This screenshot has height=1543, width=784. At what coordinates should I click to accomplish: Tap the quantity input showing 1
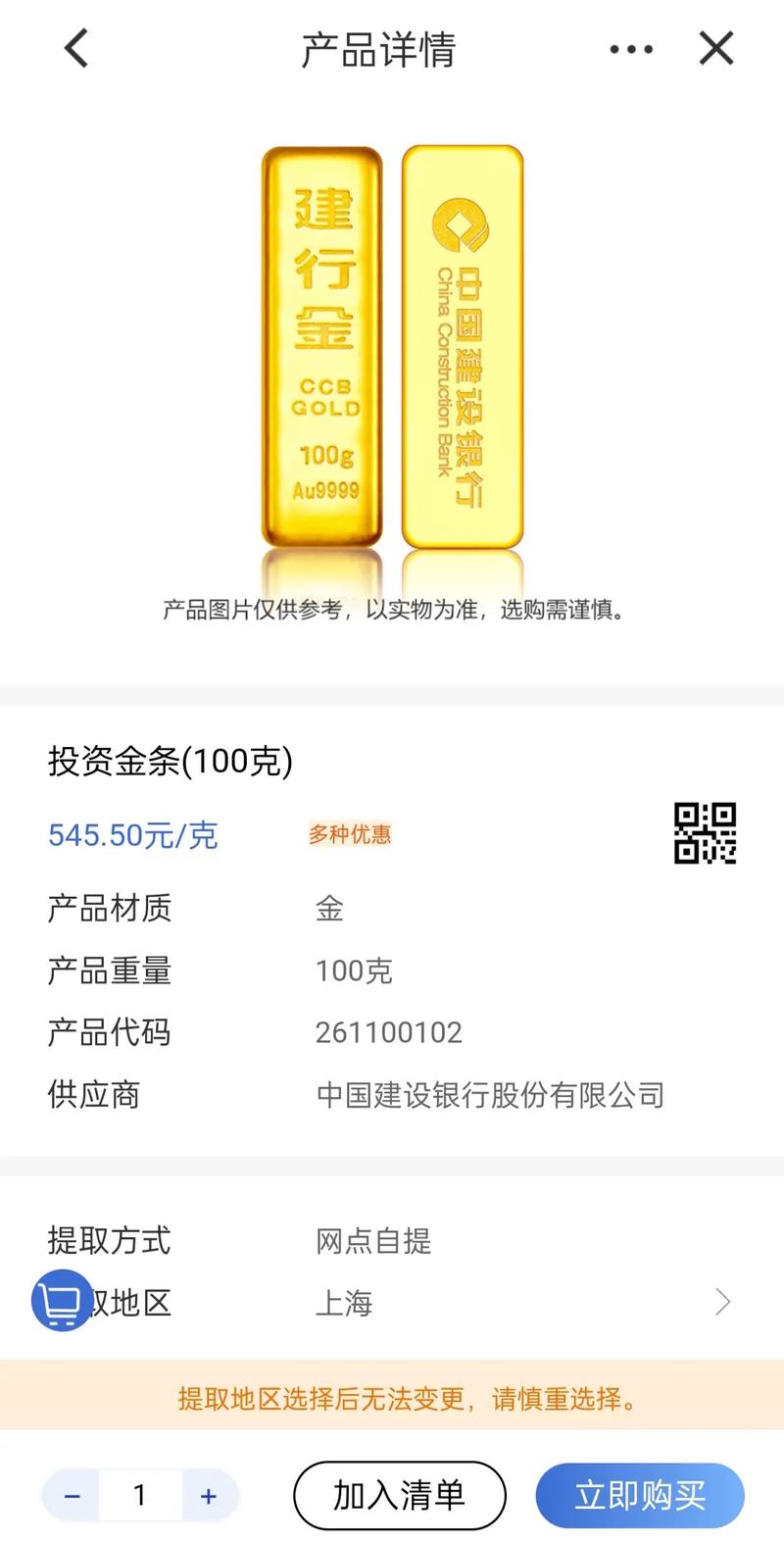point(139,1494)
